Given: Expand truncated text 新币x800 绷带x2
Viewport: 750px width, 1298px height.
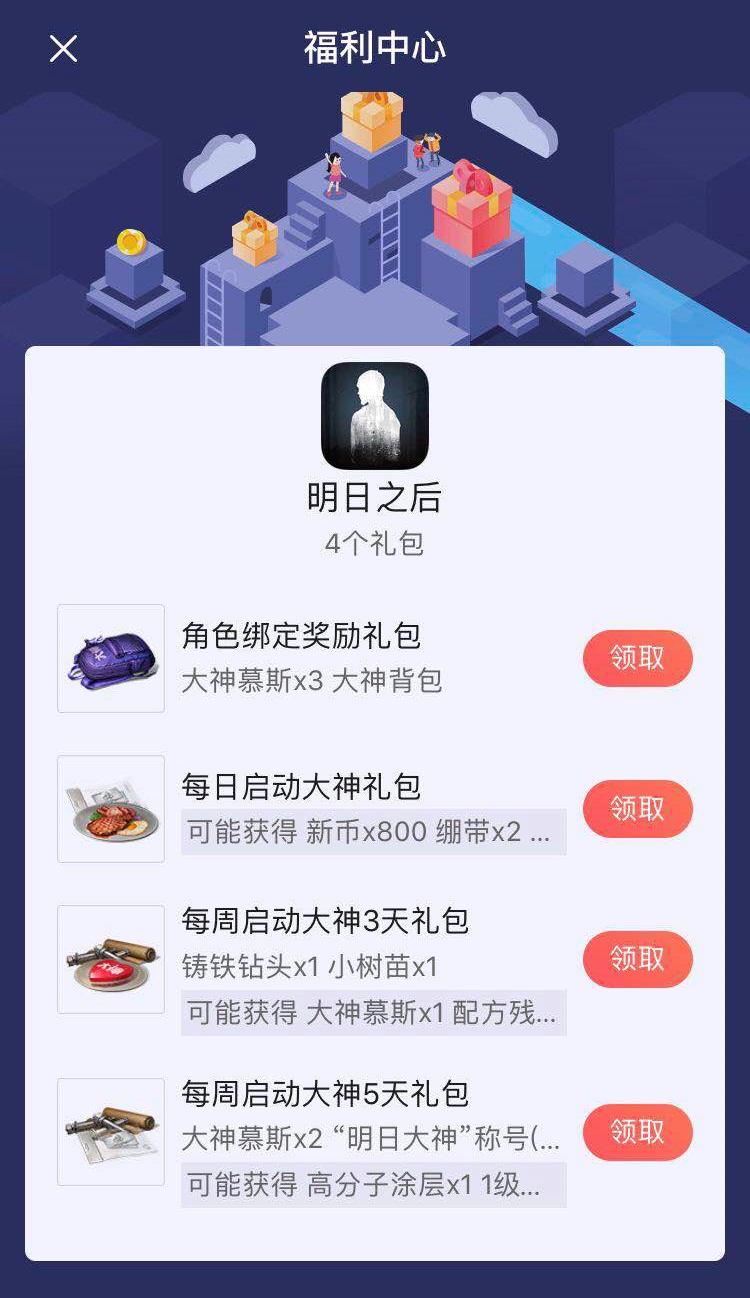Looking at the screenshot, I should (372, 831).
